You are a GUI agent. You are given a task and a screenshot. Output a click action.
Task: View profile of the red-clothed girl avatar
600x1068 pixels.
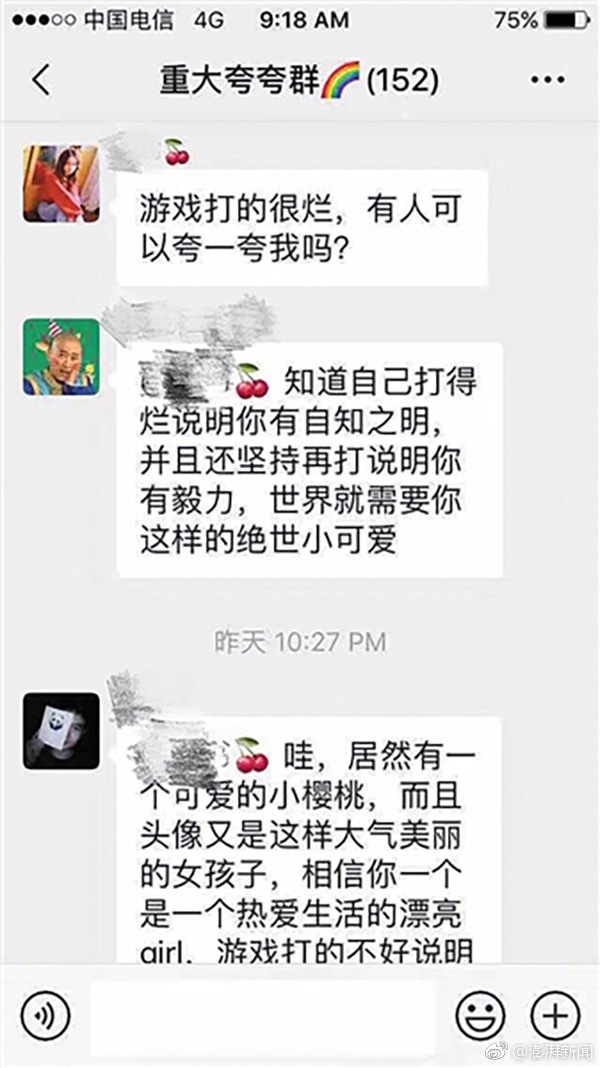click(61, 183)
